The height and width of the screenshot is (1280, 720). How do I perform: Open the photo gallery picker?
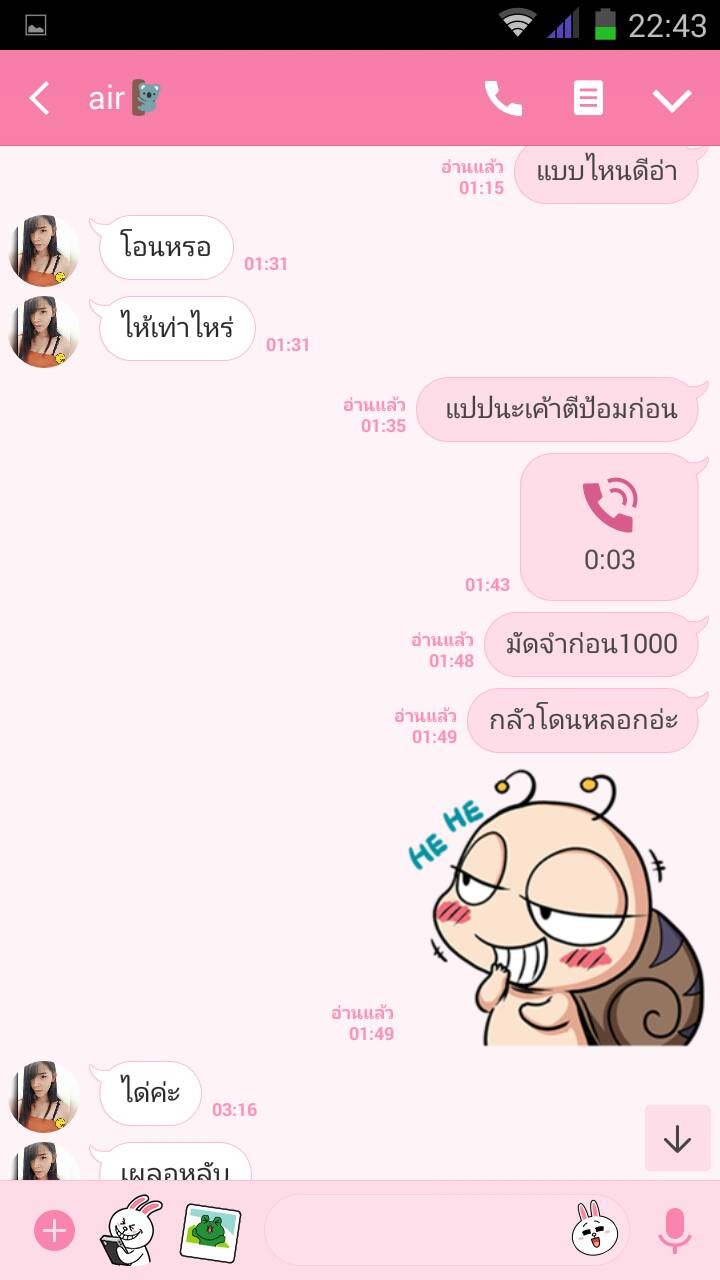210,1231
